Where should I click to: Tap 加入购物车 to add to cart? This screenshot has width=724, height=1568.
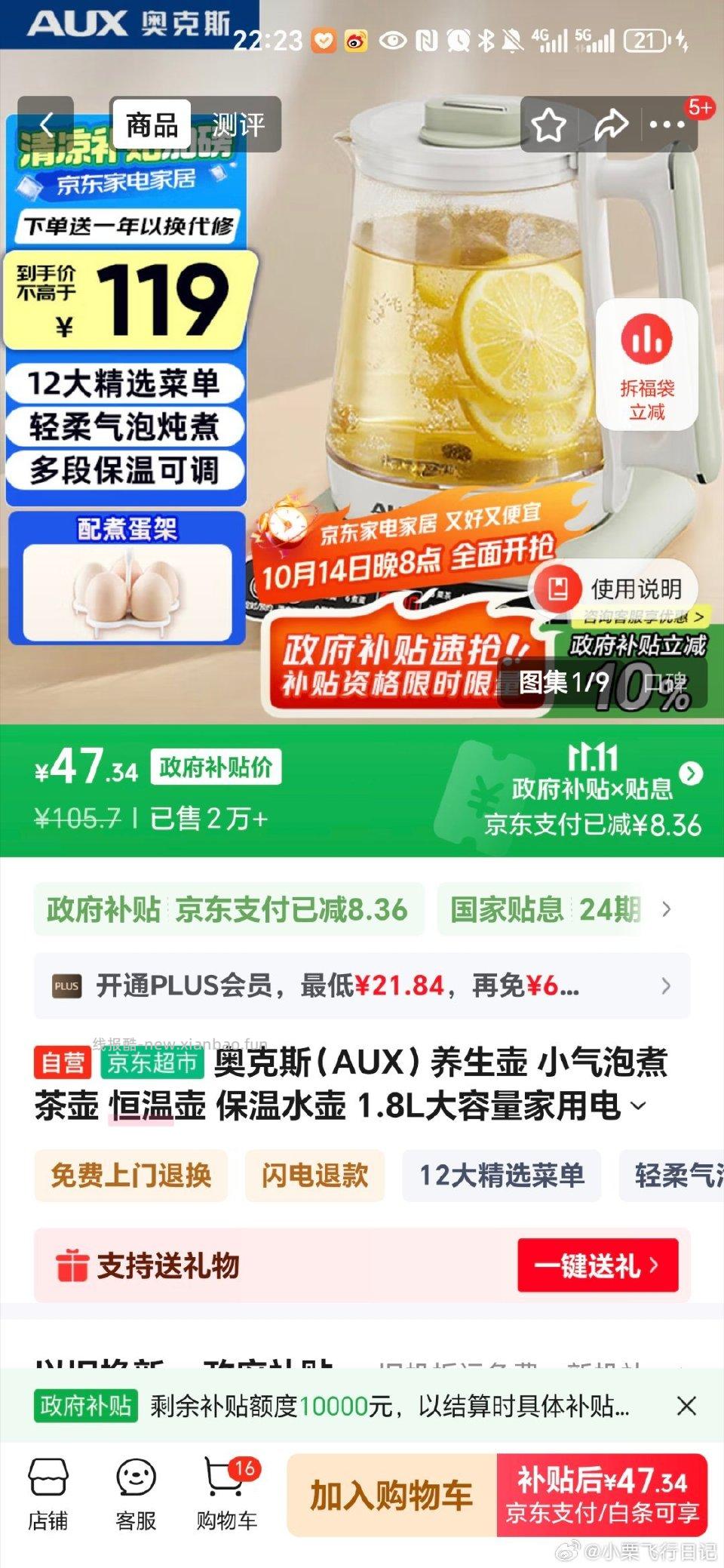click(392, 1489)
